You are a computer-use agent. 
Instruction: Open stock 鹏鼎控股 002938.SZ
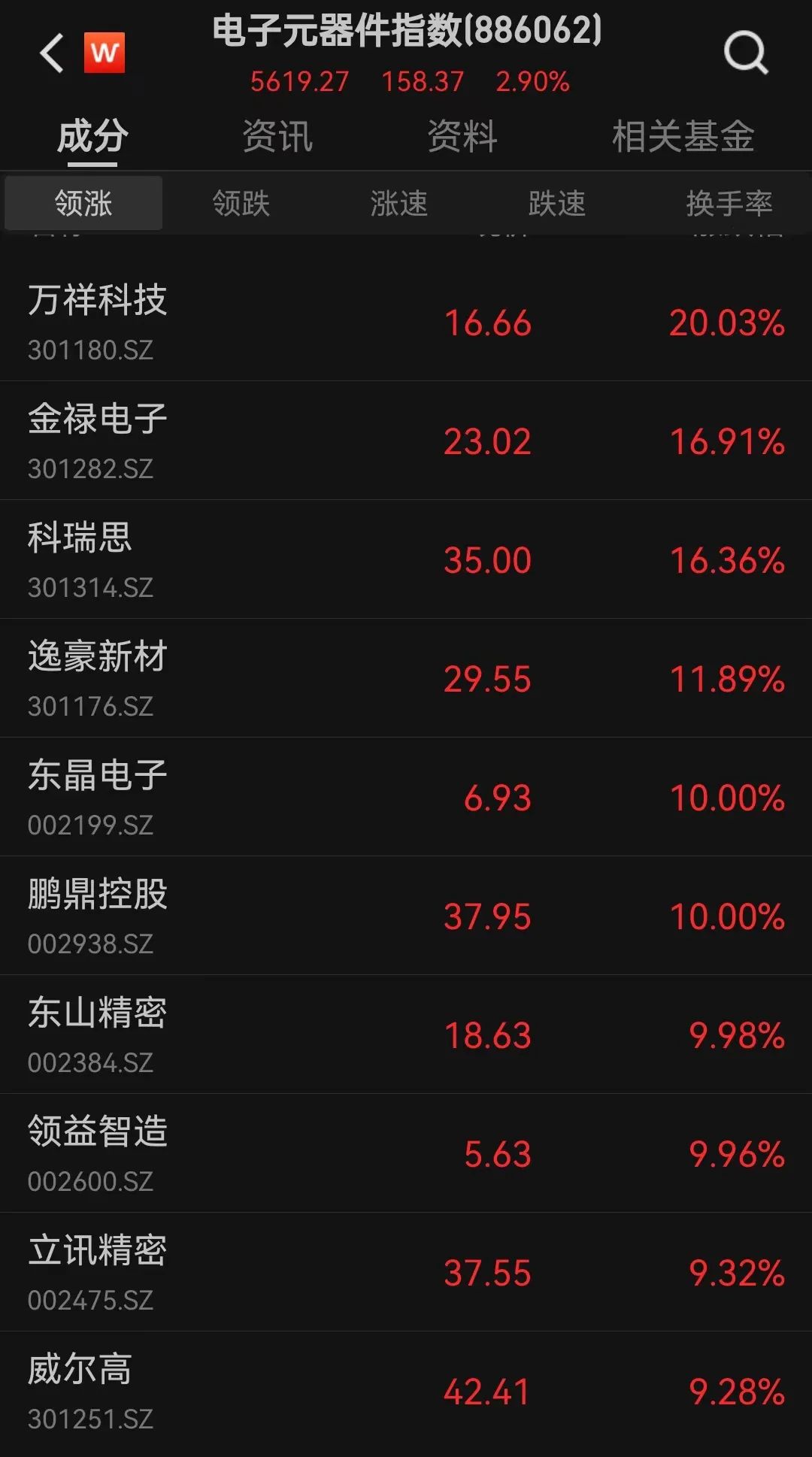click(x=406, y=916)
